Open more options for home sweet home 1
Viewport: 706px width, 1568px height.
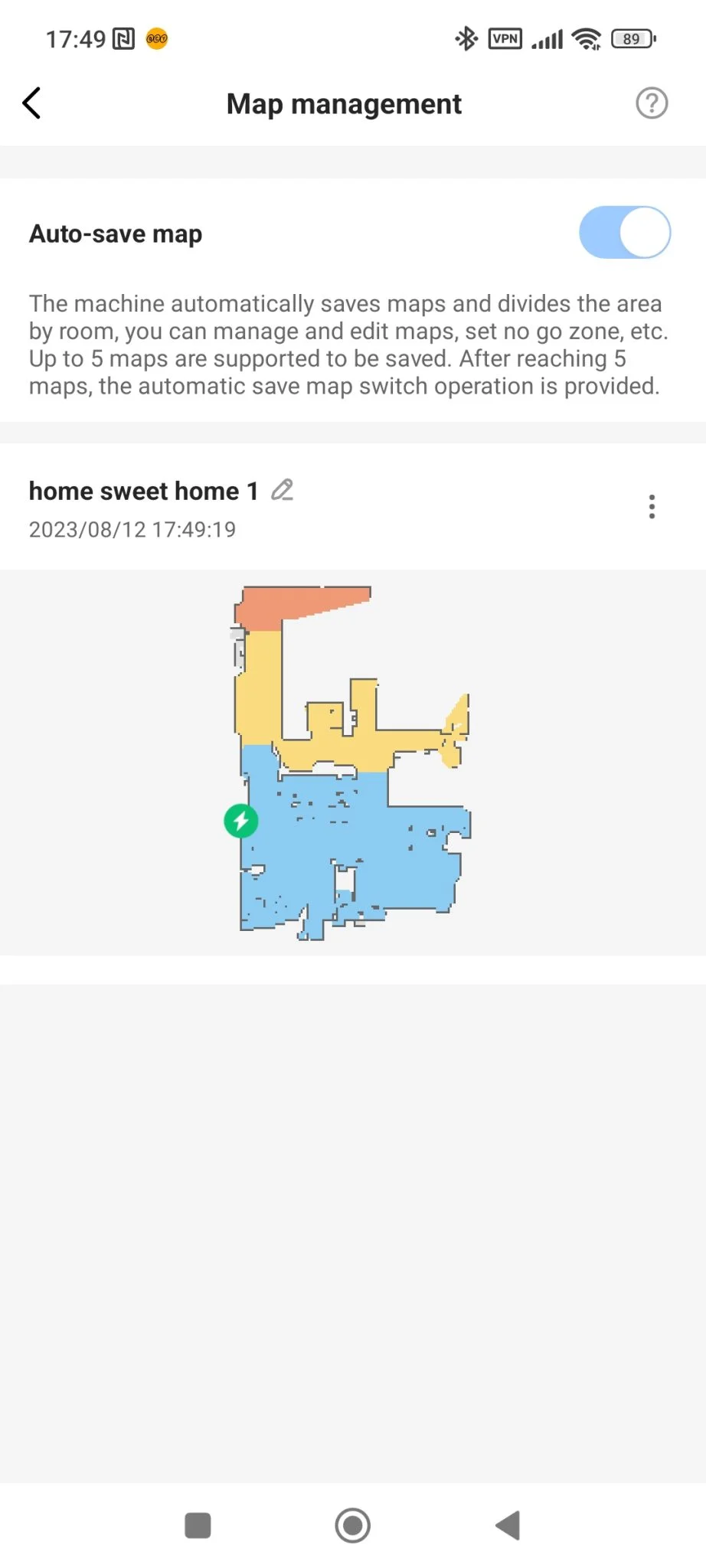(x=652, y=507)
